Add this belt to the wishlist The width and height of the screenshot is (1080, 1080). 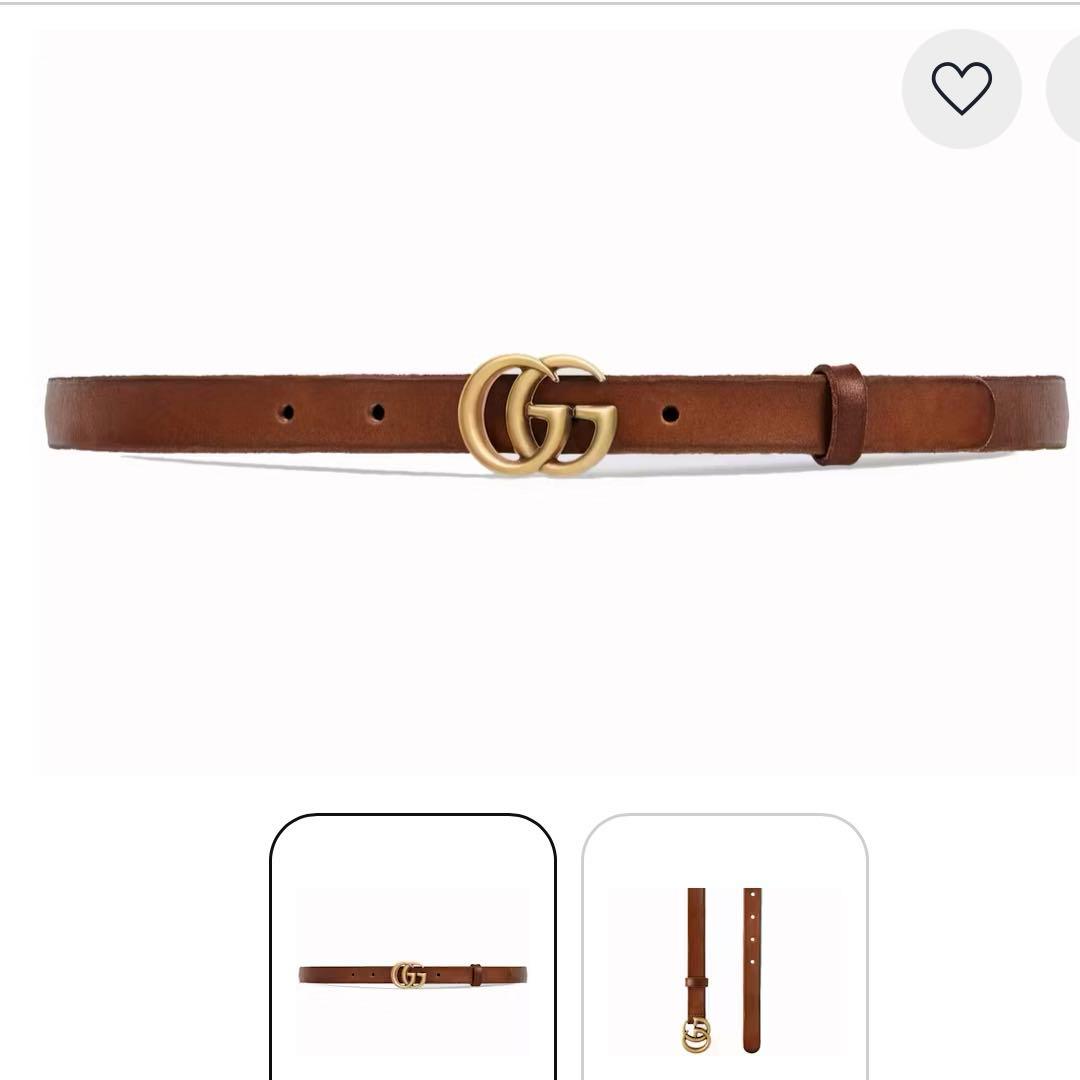pyautogui.click(x=961, y=88)
